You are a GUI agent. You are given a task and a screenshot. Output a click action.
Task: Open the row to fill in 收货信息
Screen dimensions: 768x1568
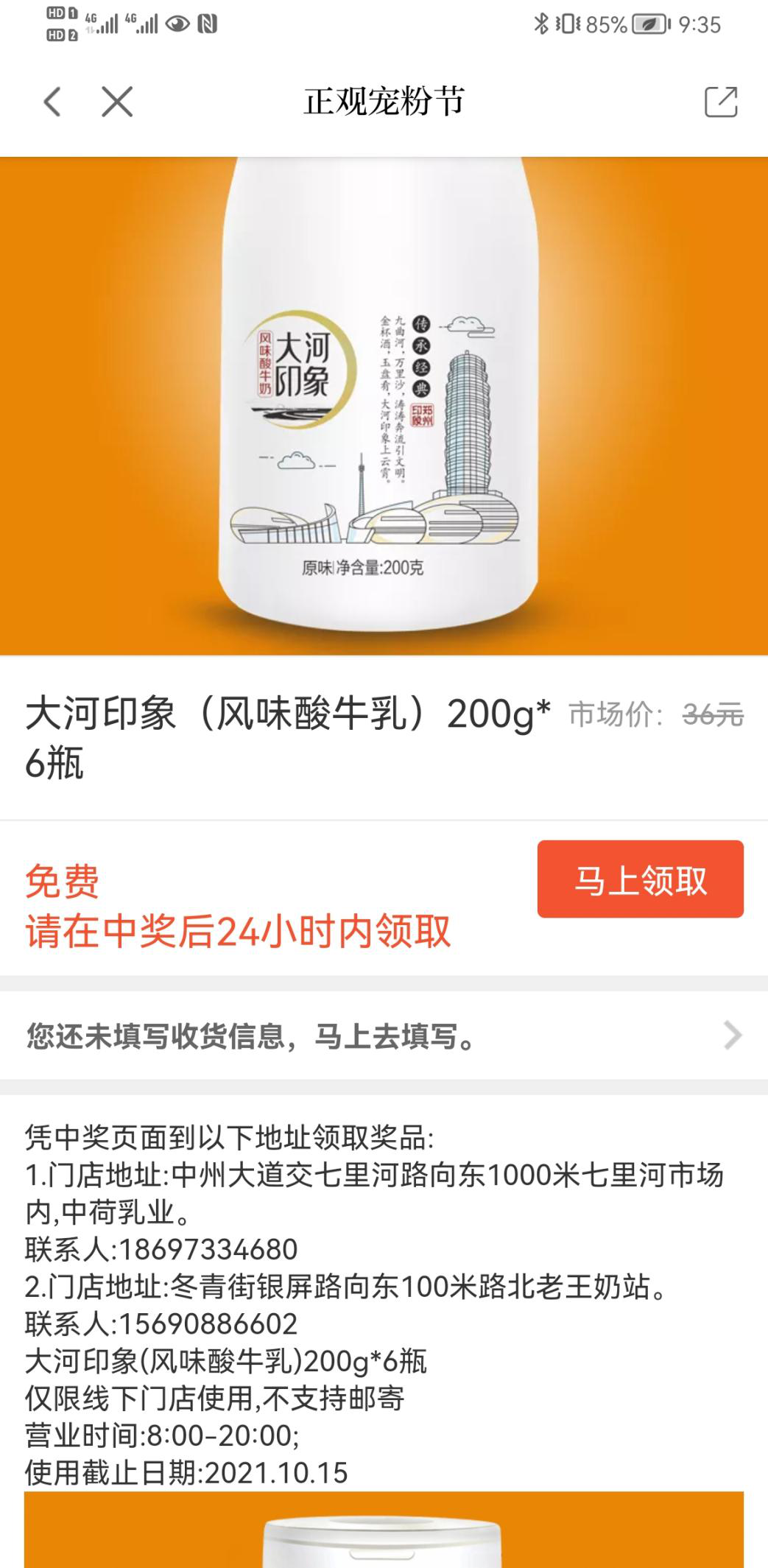coord(383,1036)
